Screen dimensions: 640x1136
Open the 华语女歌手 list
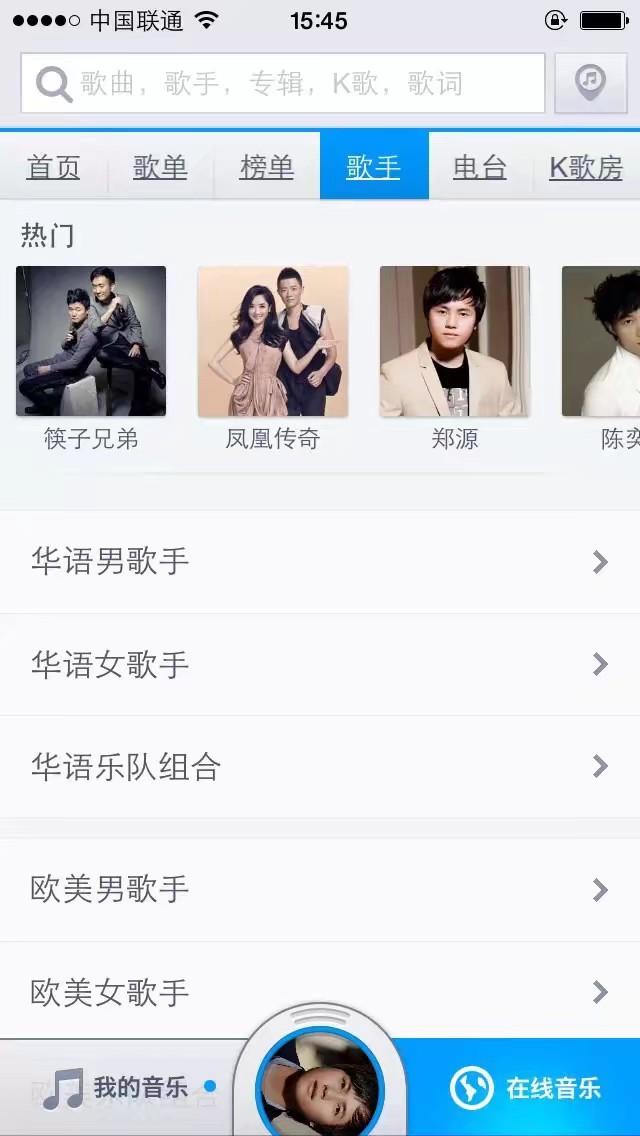click(x=320, y=665)
